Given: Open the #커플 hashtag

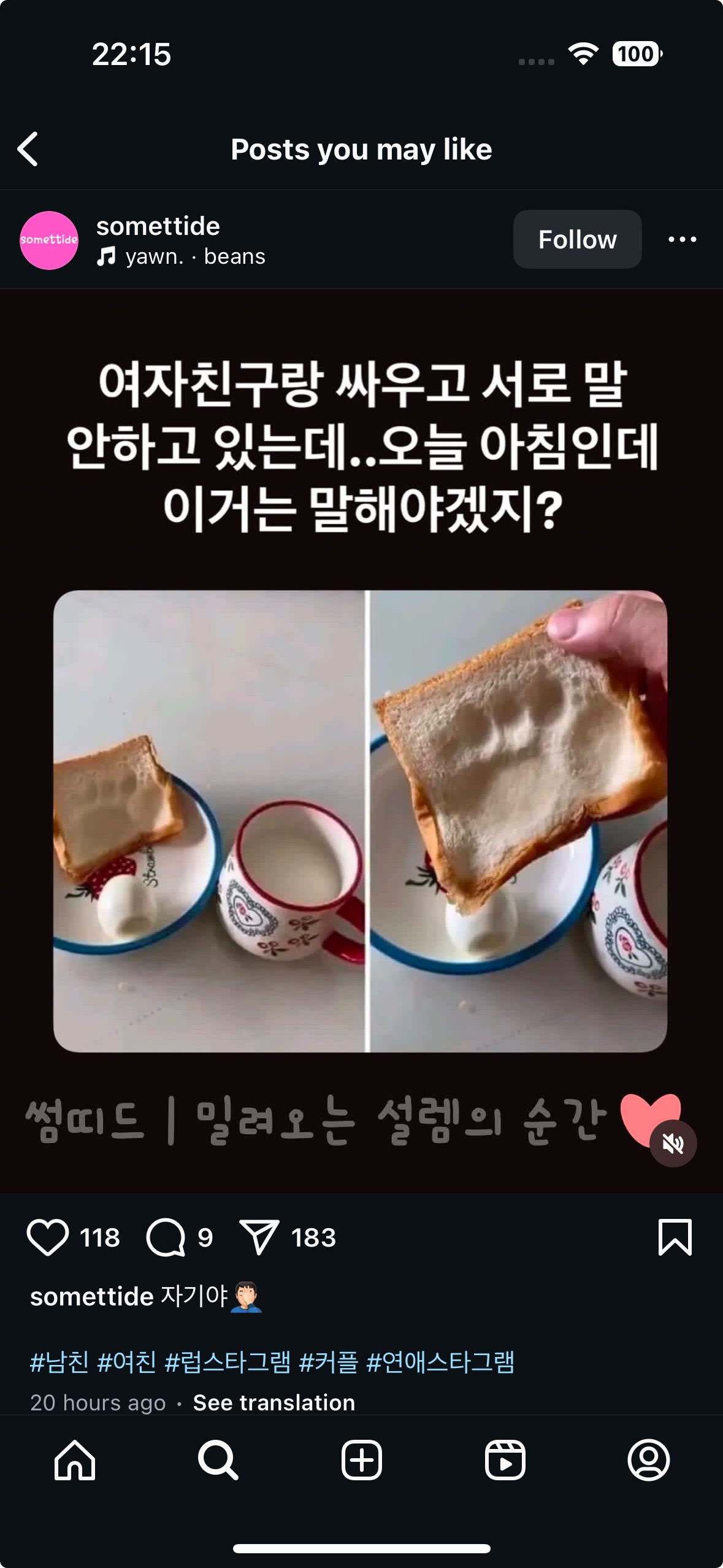Looking at the screenshot, I should click(x=328, y=1362).
